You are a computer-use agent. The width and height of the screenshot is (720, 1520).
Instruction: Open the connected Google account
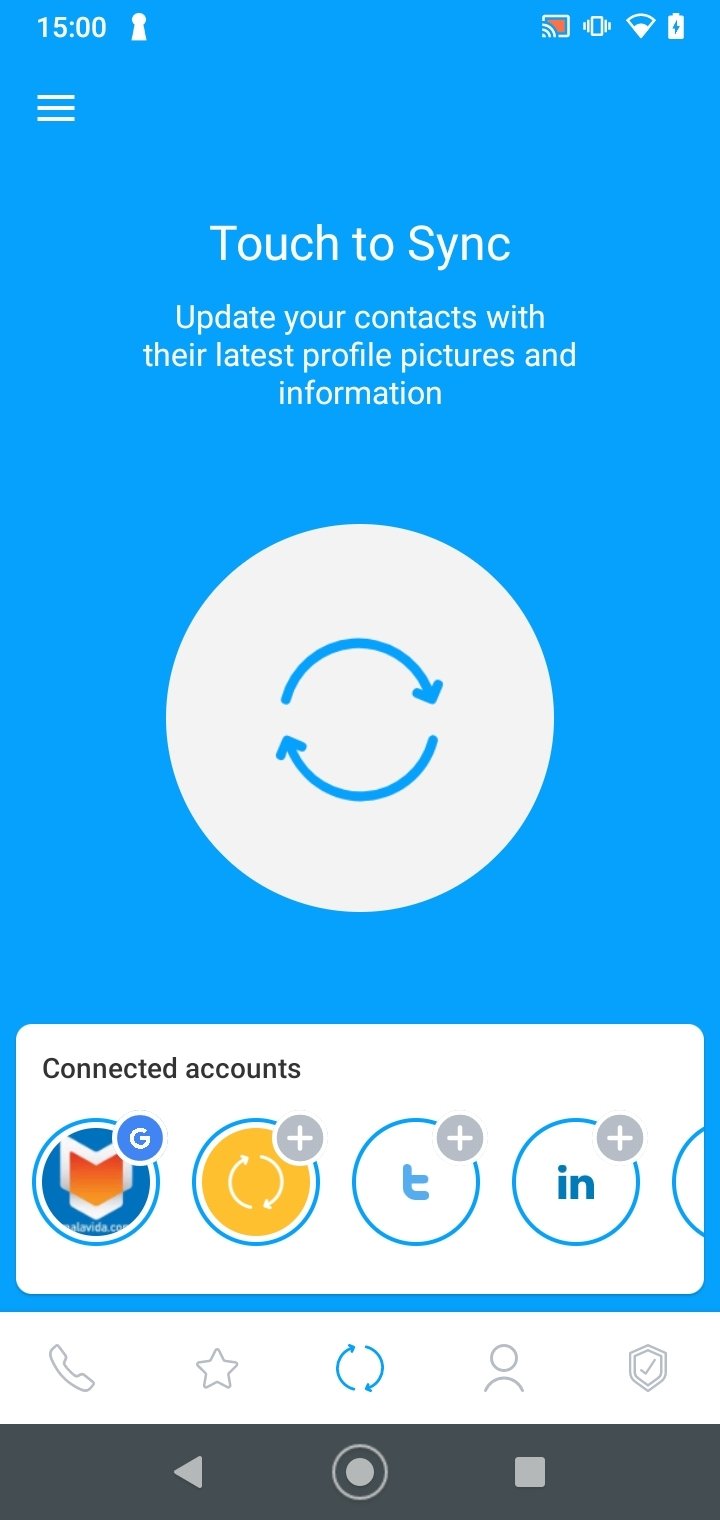97,1181
